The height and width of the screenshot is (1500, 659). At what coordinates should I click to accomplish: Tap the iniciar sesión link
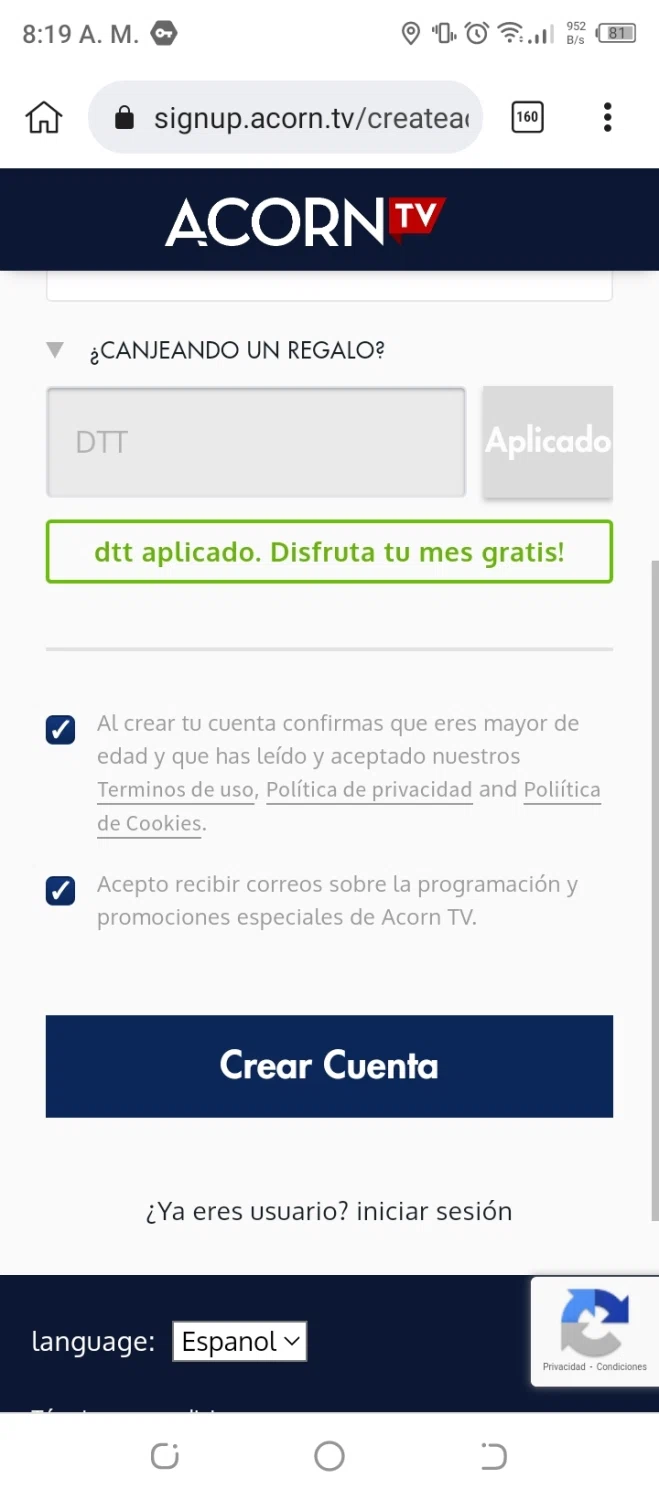tap(434, 1211)
